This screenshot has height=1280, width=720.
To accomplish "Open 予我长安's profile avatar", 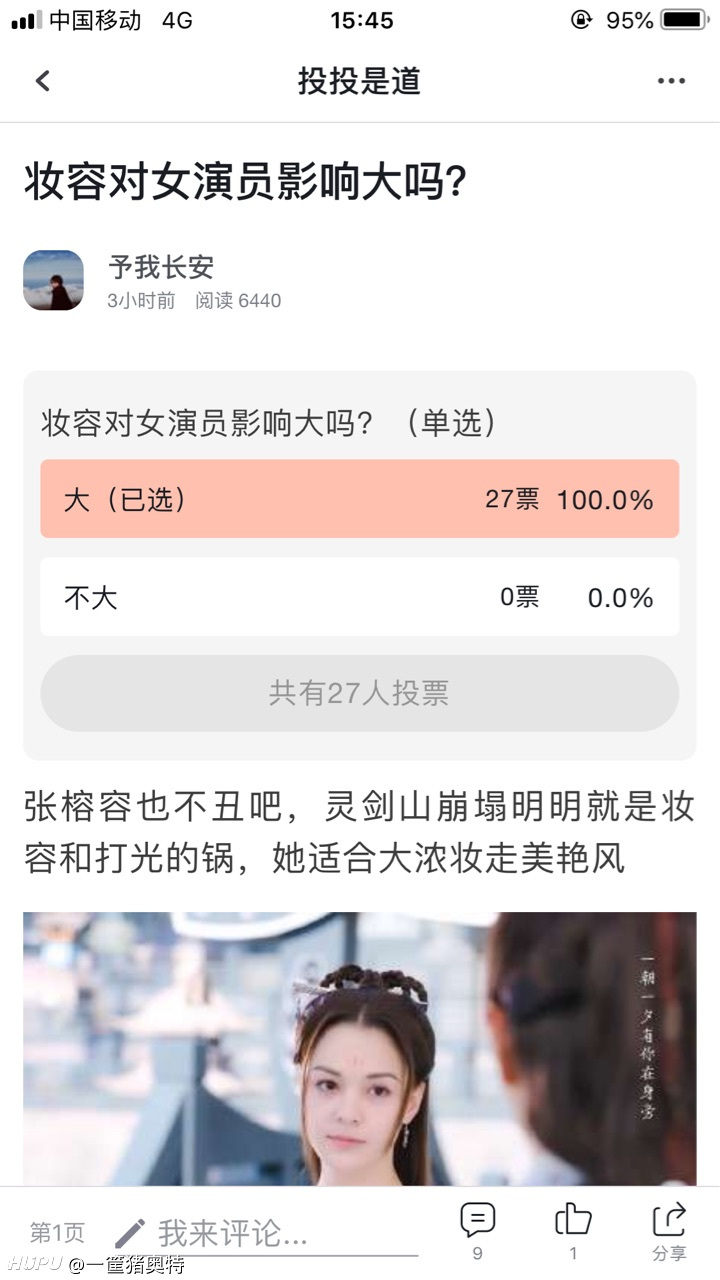I will (x=53, y=280).
